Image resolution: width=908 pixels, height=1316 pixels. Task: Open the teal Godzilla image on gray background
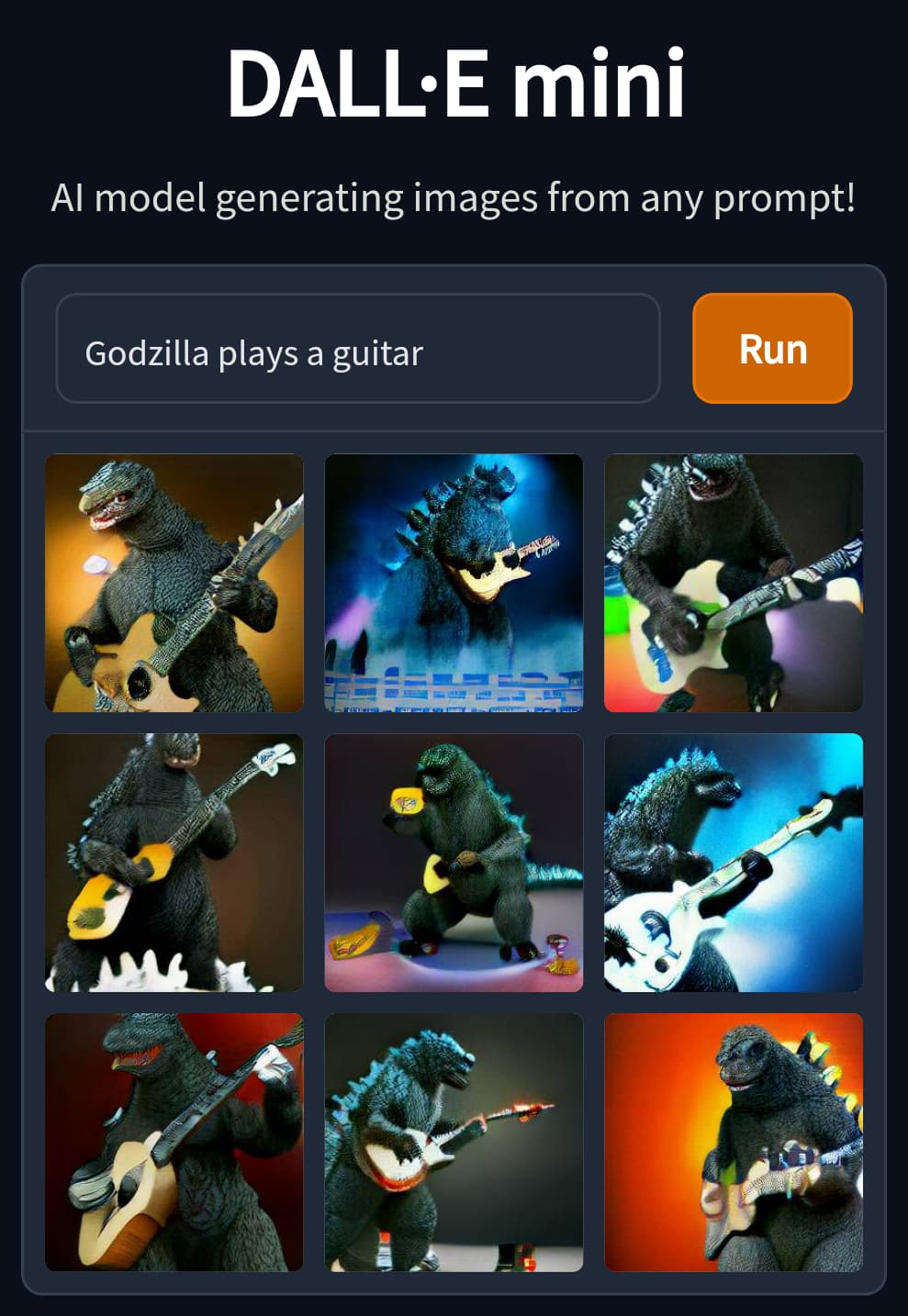pos(454,1142)
